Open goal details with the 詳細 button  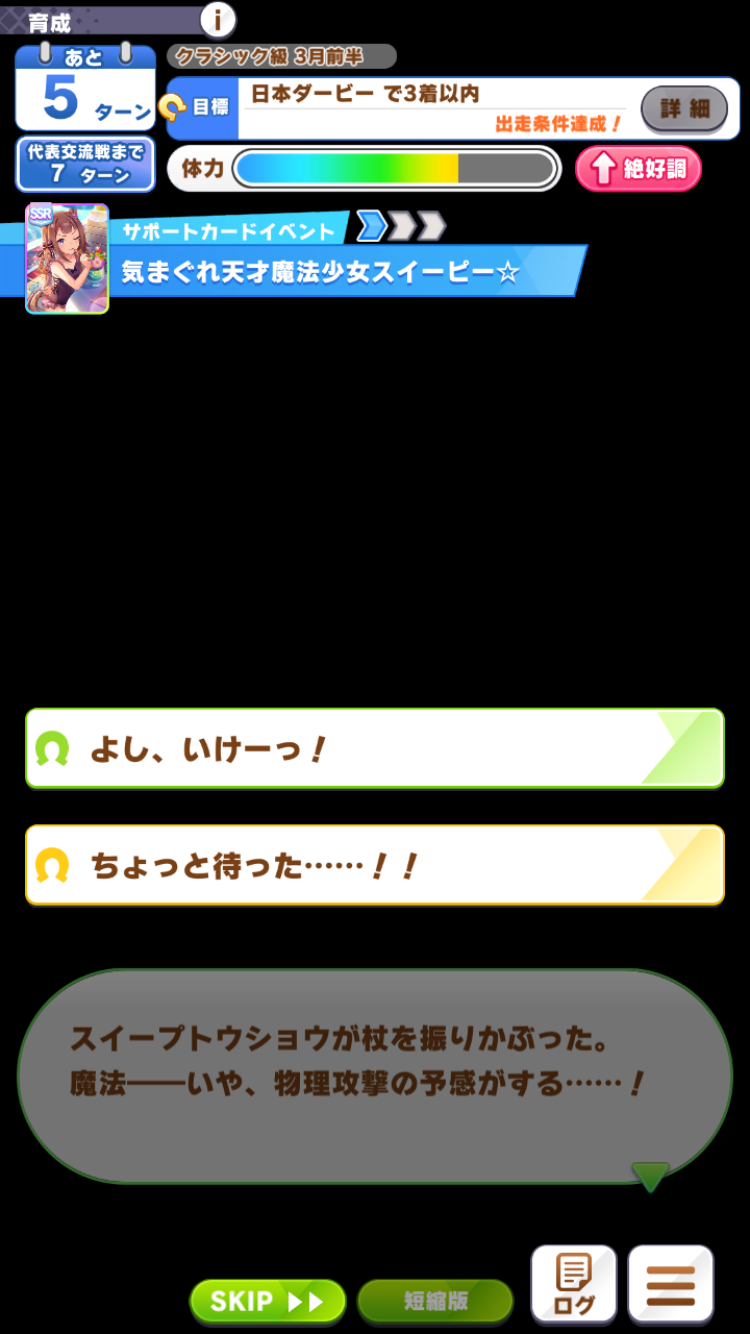[684, 109]
